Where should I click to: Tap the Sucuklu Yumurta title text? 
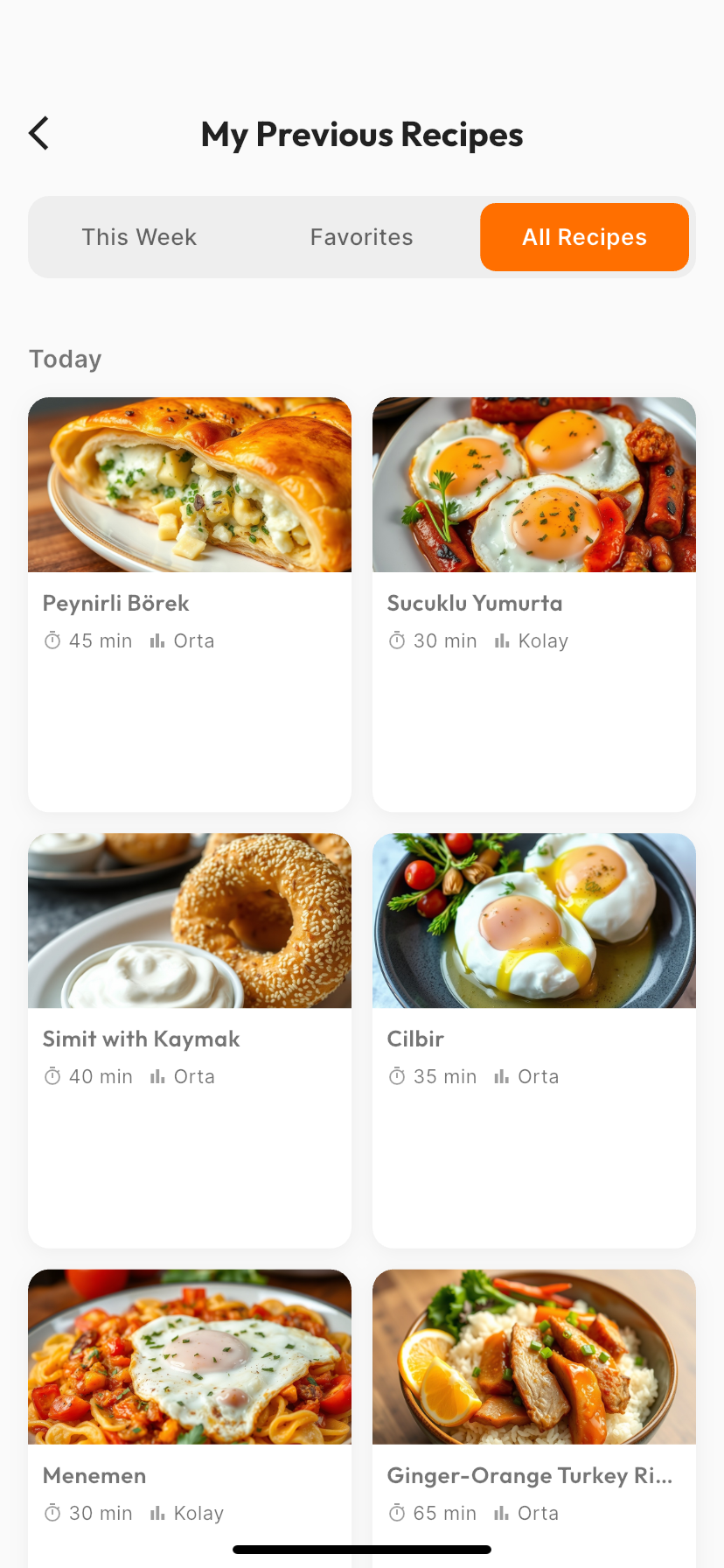475,603
